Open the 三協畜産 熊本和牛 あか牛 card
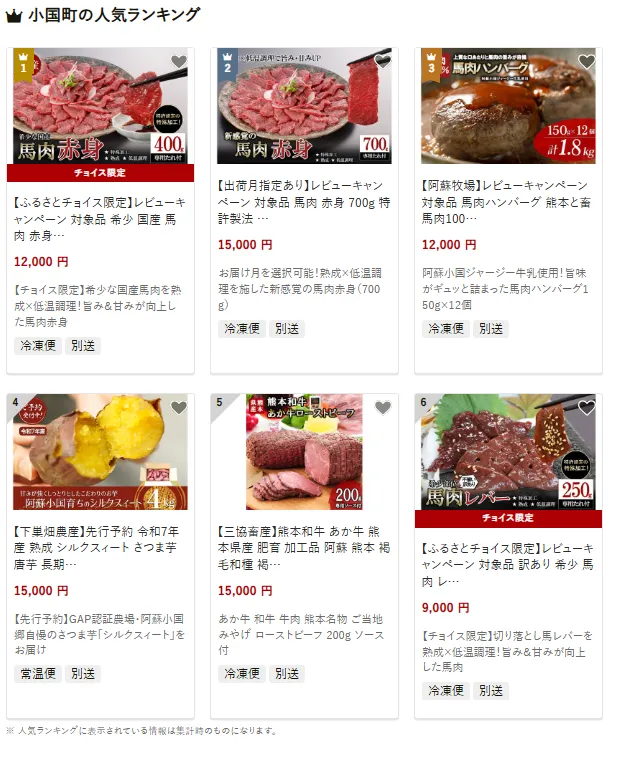 [x=303, y=548]
